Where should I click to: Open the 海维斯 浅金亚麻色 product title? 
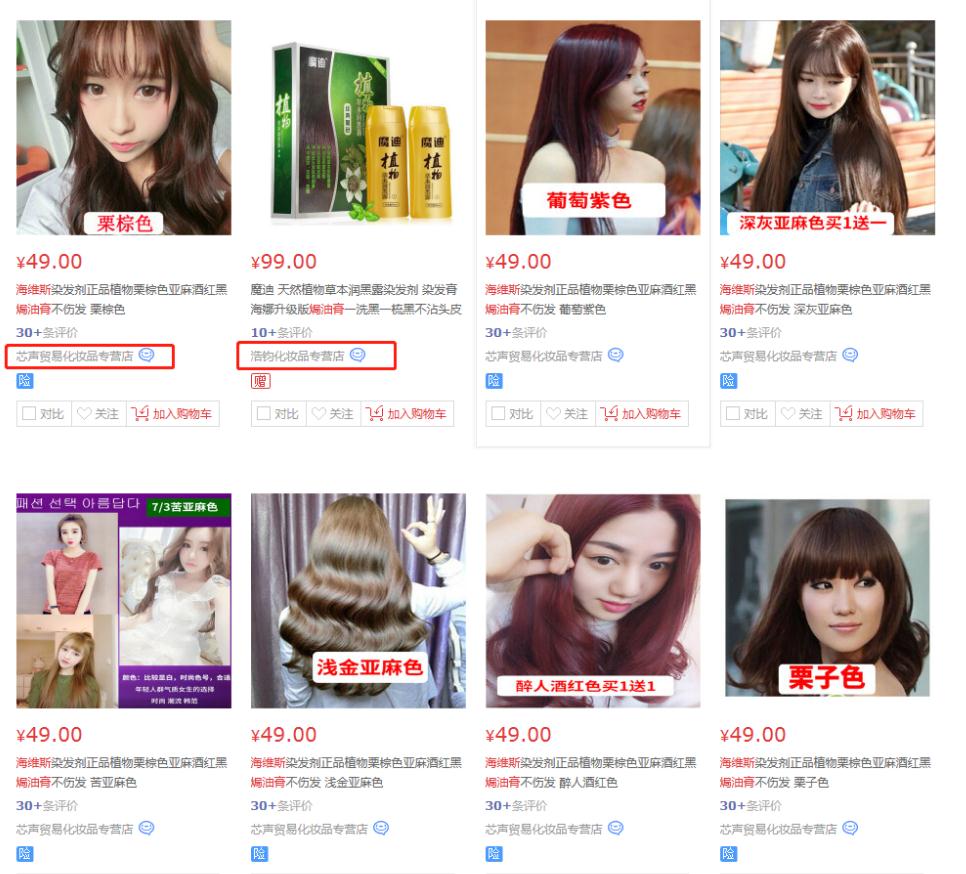pos(355,772)
